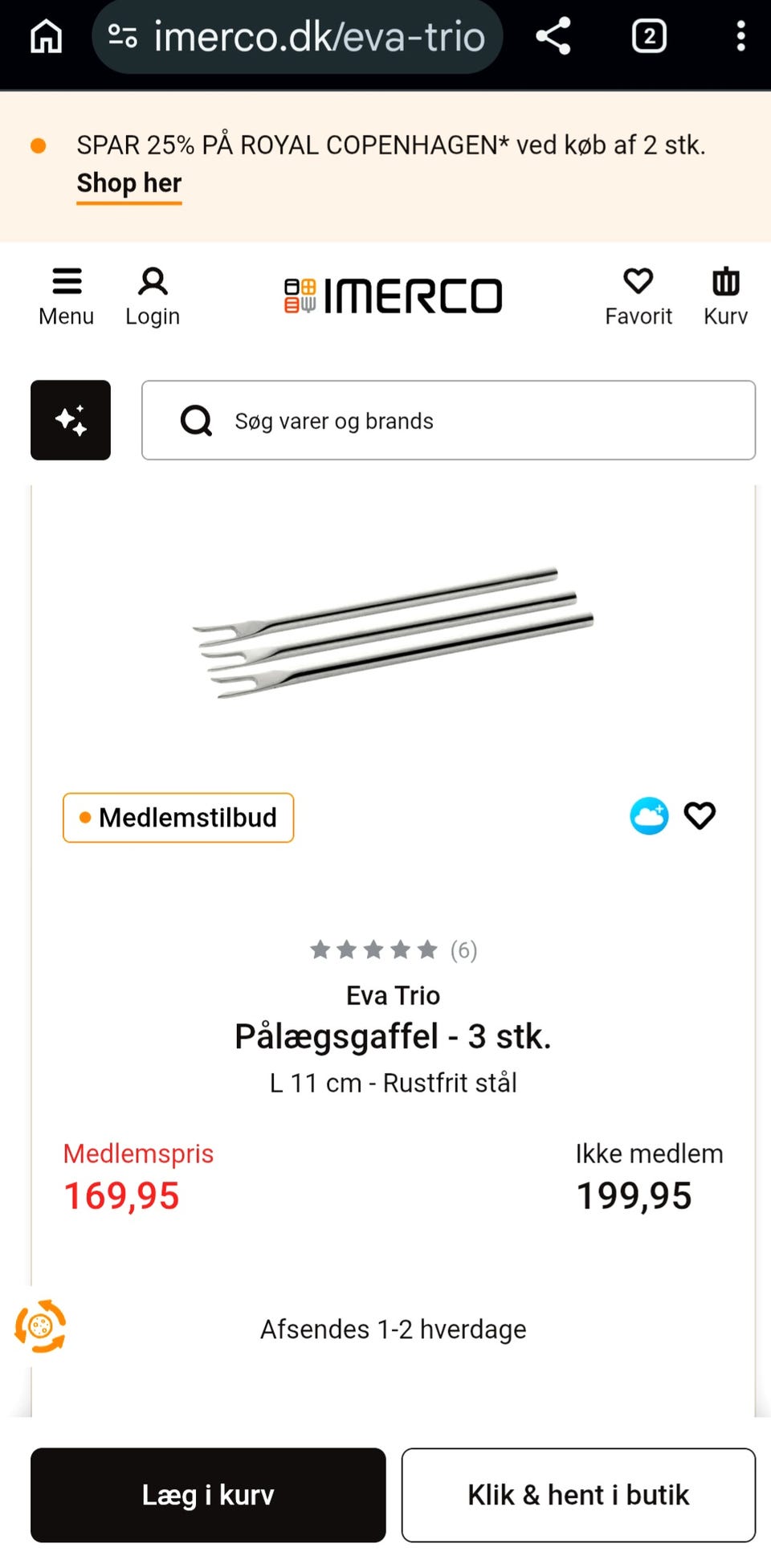The height and width of the screenshot is (1568, 771).
Task: Open the AI sparkle search assistant
Action: point(70,420)
